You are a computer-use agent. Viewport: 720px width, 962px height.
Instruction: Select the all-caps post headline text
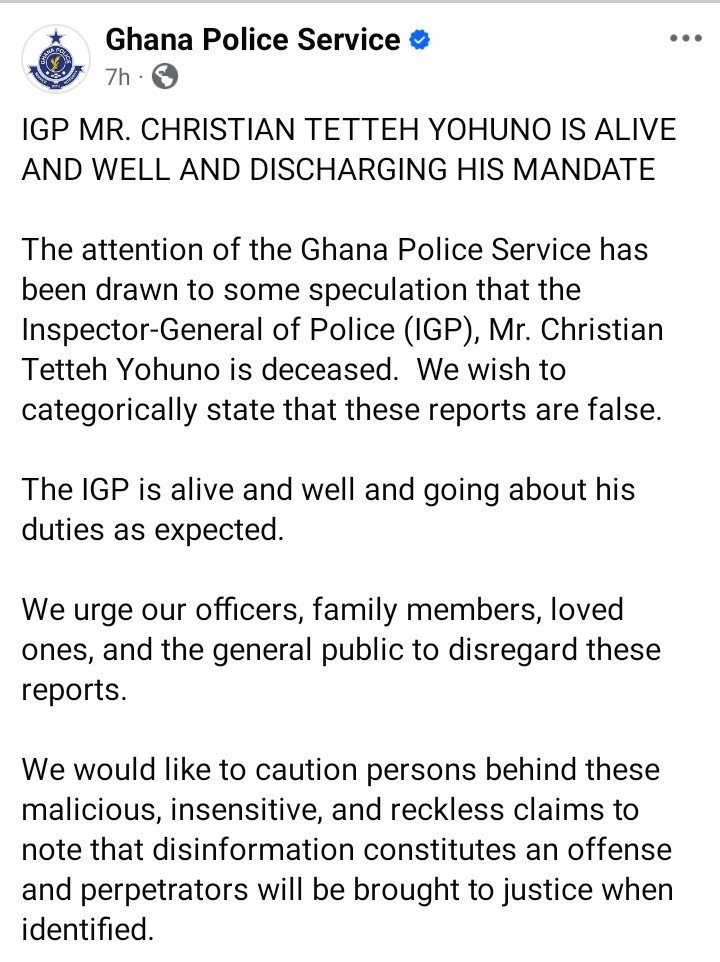point(348,148)
